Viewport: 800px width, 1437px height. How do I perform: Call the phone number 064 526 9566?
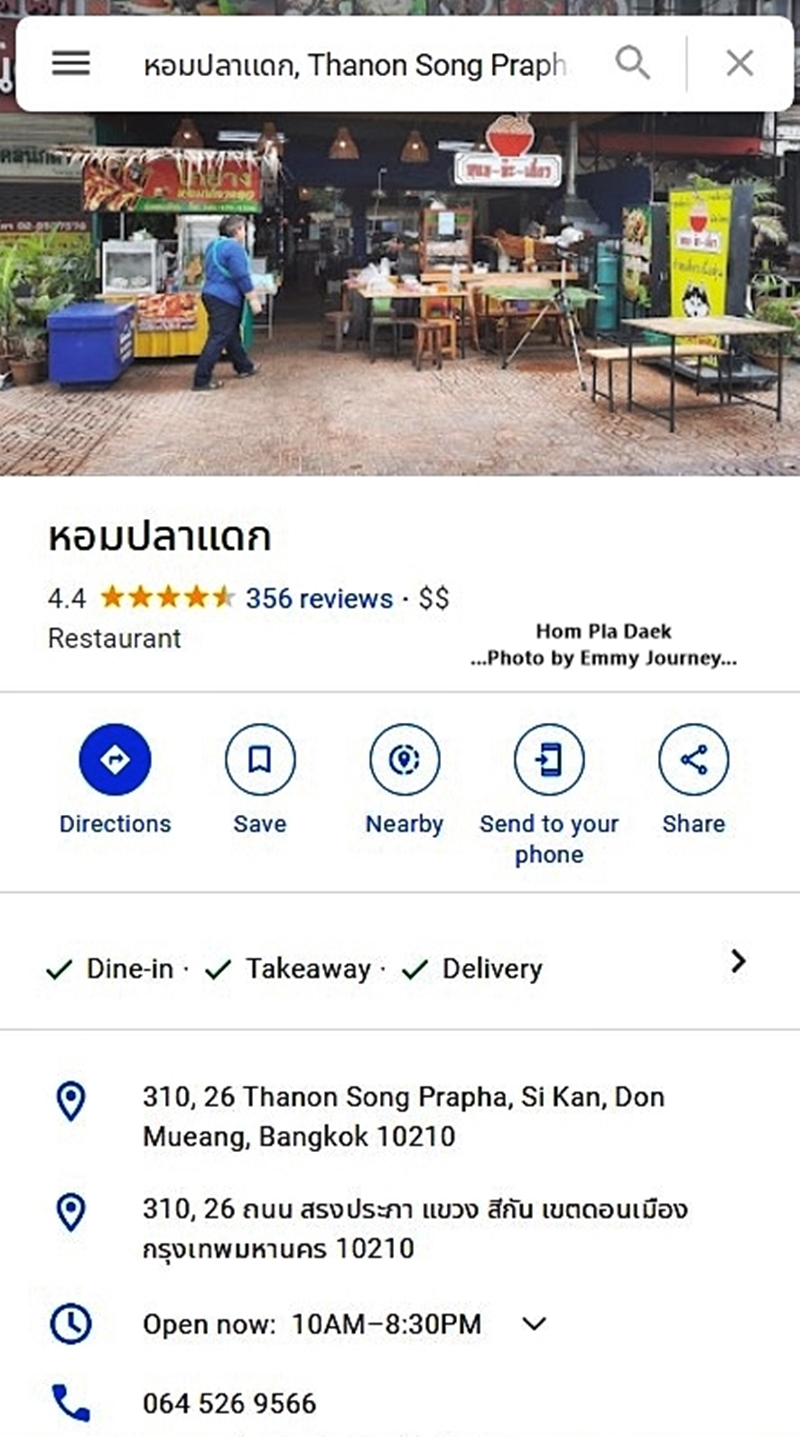point(229,1403)
